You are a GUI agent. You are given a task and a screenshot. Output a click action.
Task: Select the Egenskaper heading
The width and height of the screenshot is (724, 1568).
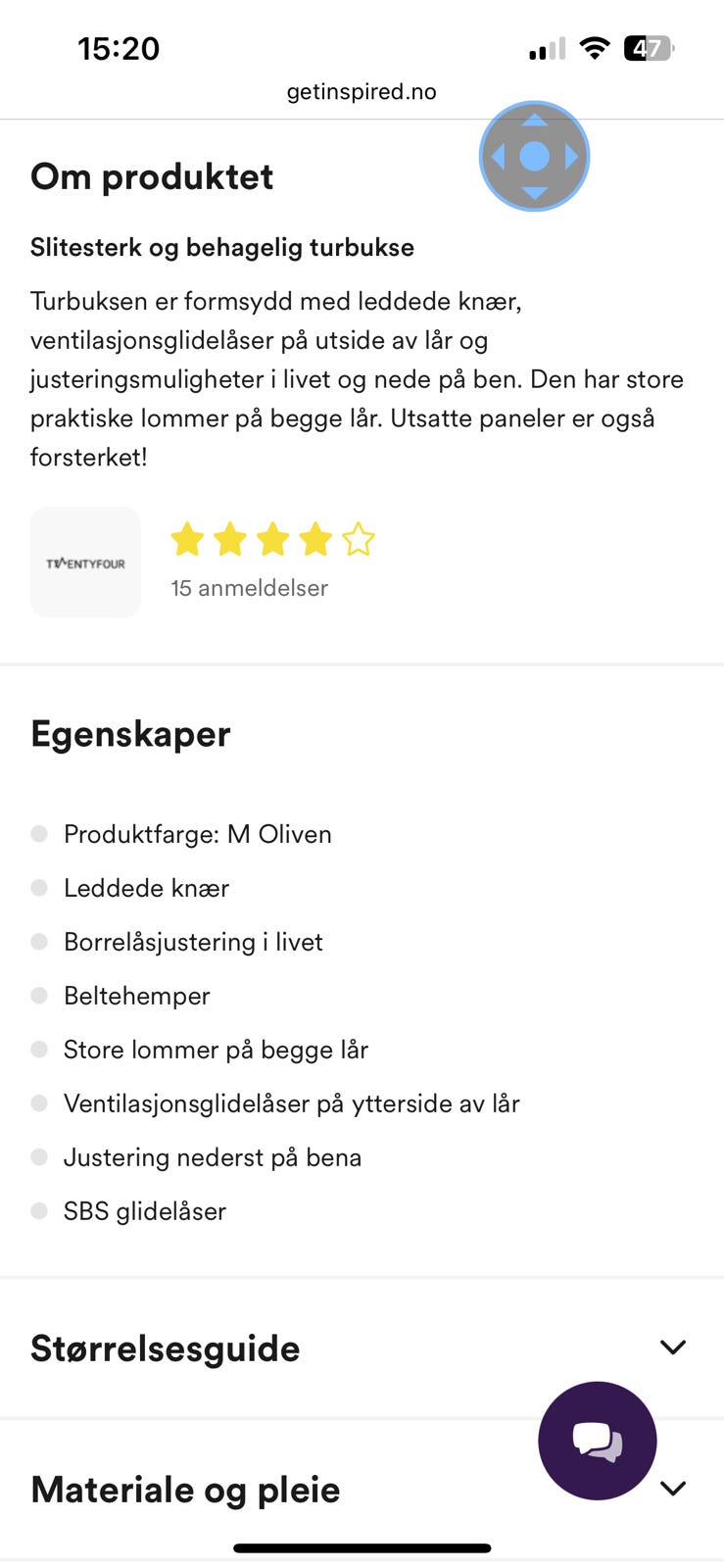130,733
